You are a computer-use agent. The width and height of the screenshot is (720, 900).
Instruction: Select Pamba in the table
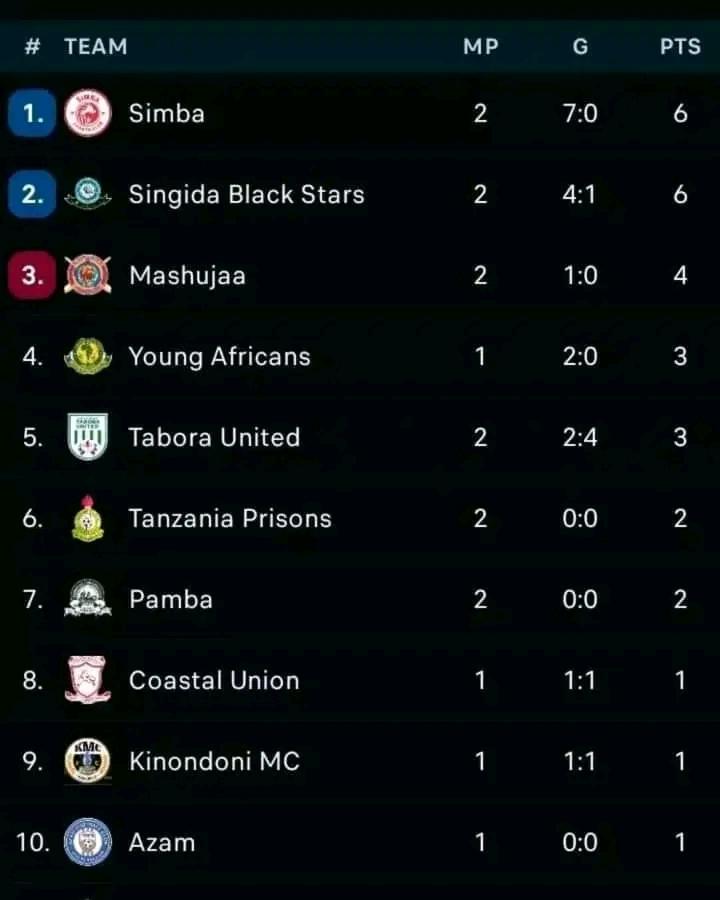coord(171,600)
